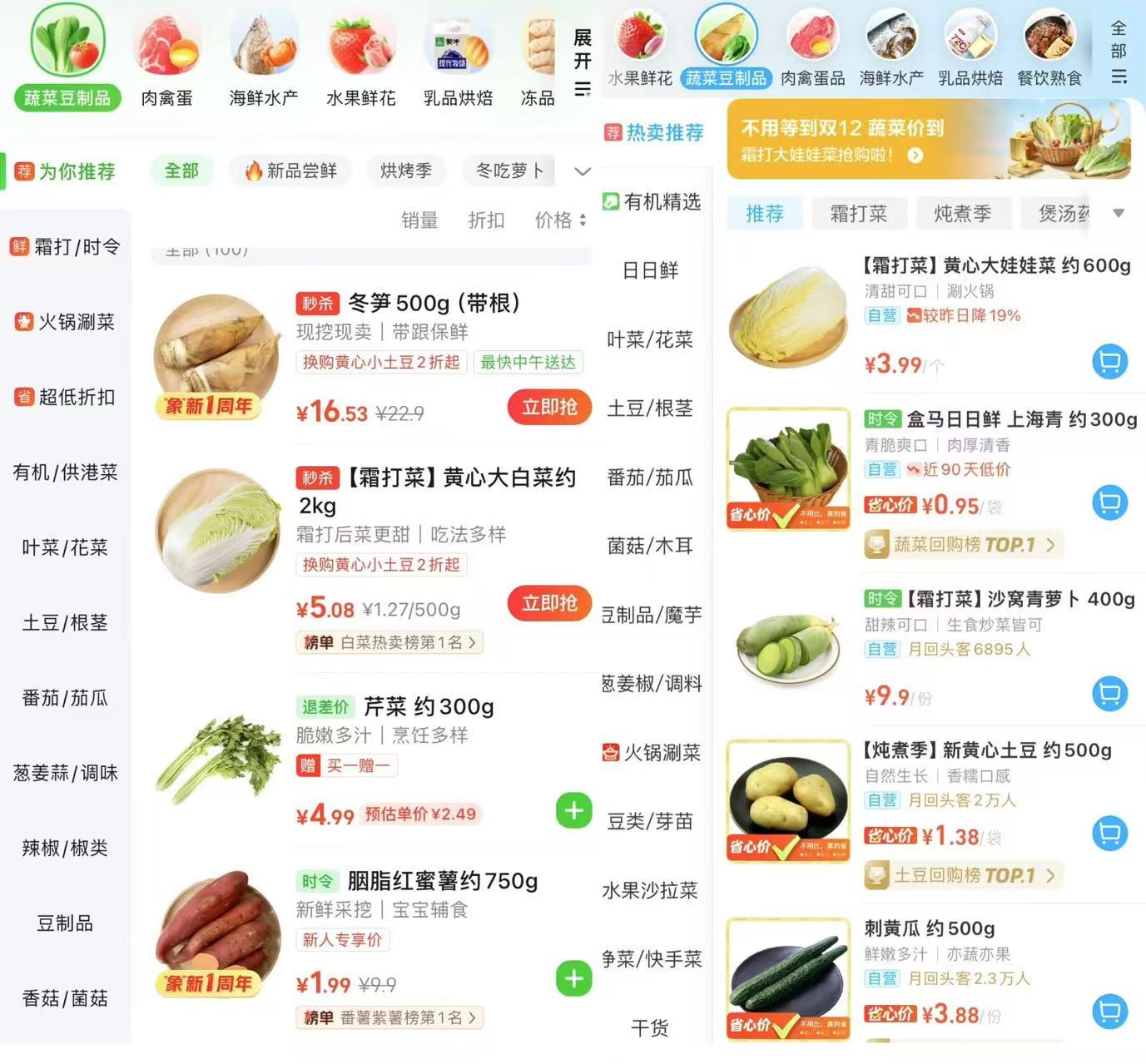Open the 超低折扣 side category
Image resolution: width=1146 pixels, height=1064 pixels.
(x=65, y=397)
